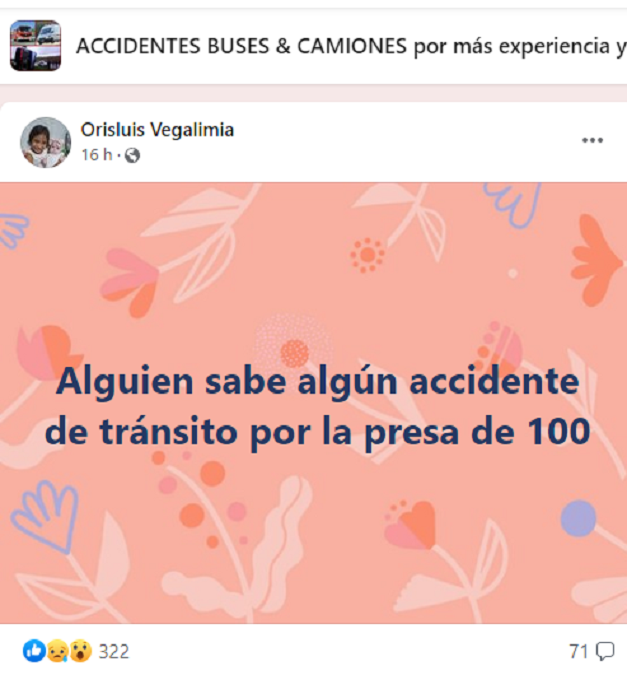Viewport: 627px width, 675px height.
Task: Open the post's 16 h timestamp link
Action: 96,155
